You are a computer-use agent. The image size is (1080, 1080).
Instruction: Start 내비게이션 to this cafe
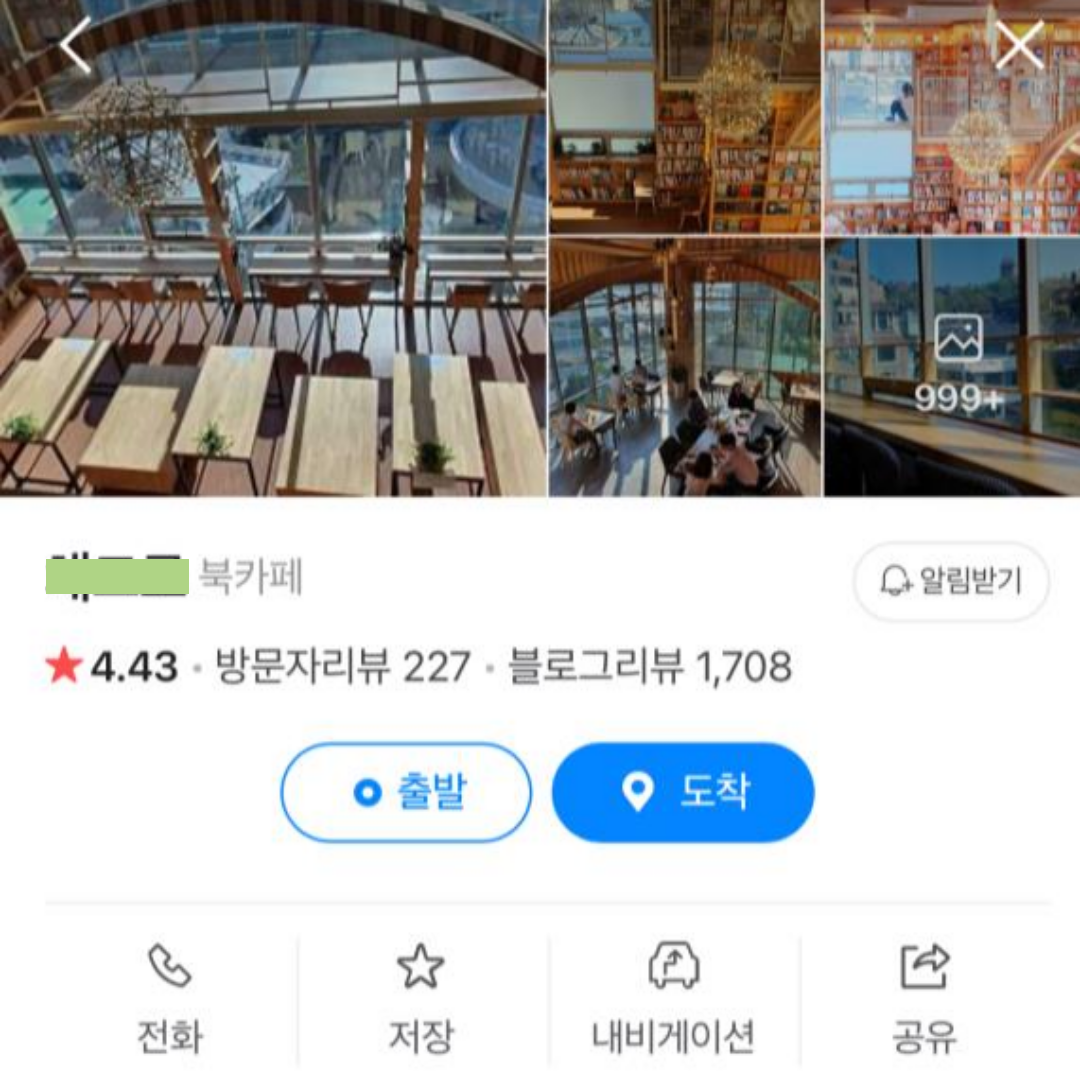(673, 1000)
